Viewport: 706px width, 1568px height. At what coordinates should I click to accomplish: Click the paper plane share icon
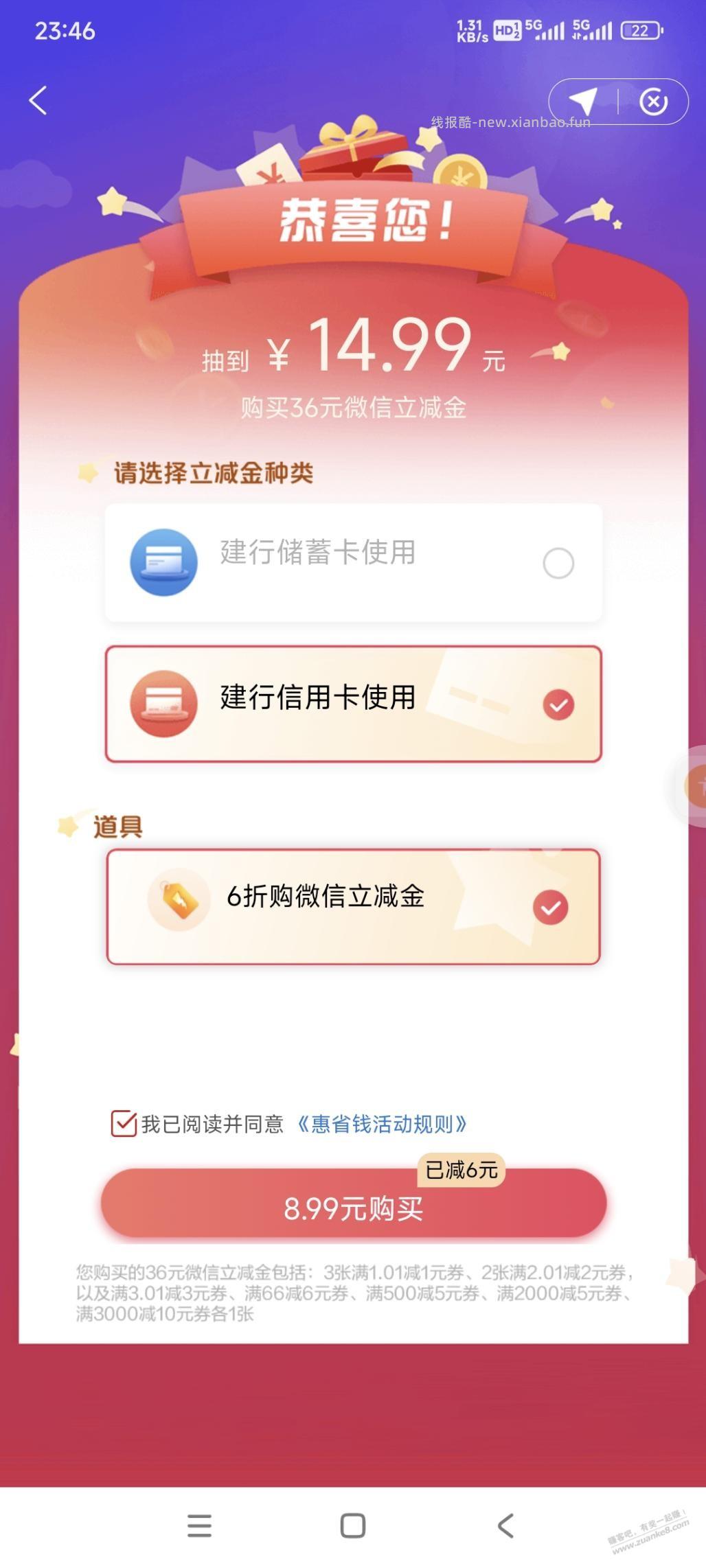point(583,100)
